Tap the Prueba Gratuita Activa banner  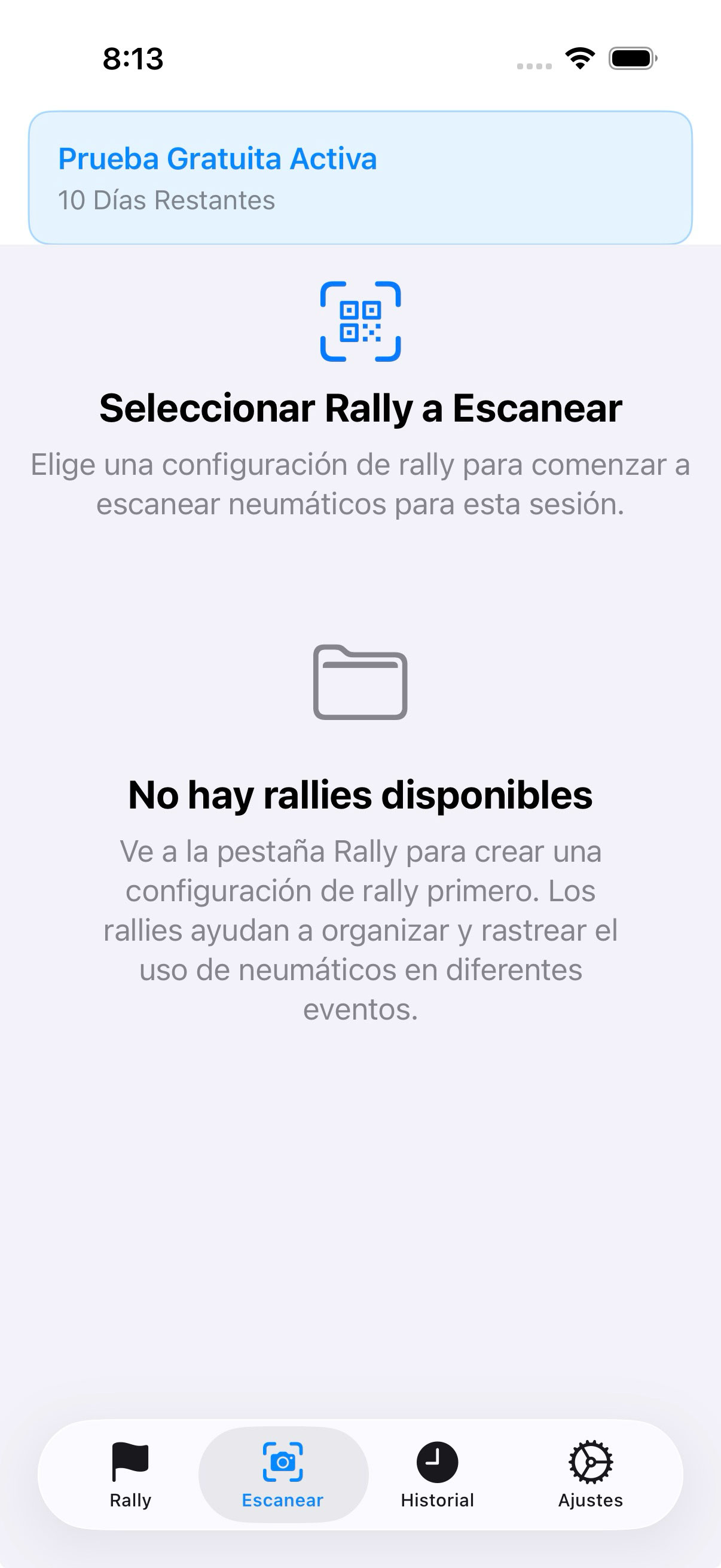coord(360,176)
